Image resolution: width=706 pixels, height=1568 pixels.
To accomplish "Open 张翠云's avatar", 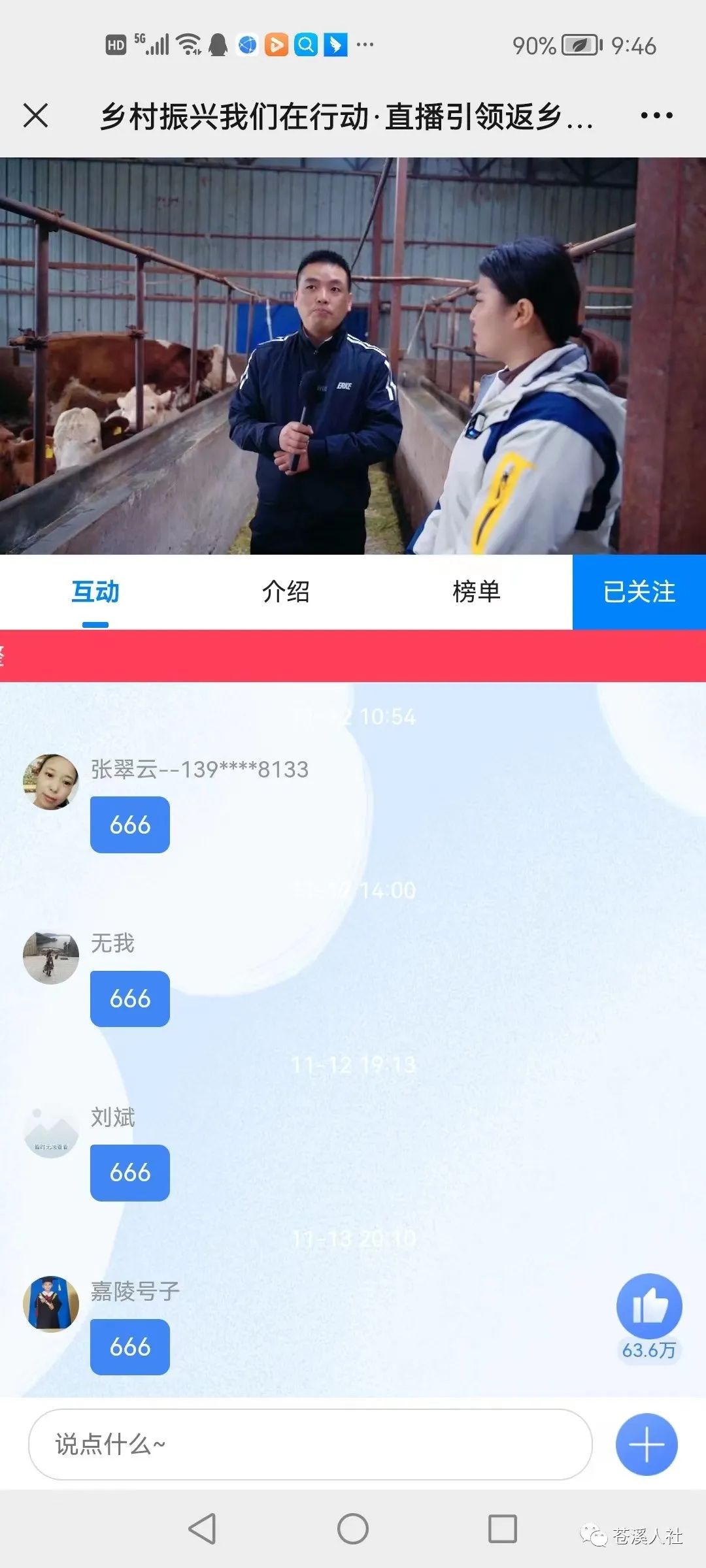I will (x=51, y=782).
